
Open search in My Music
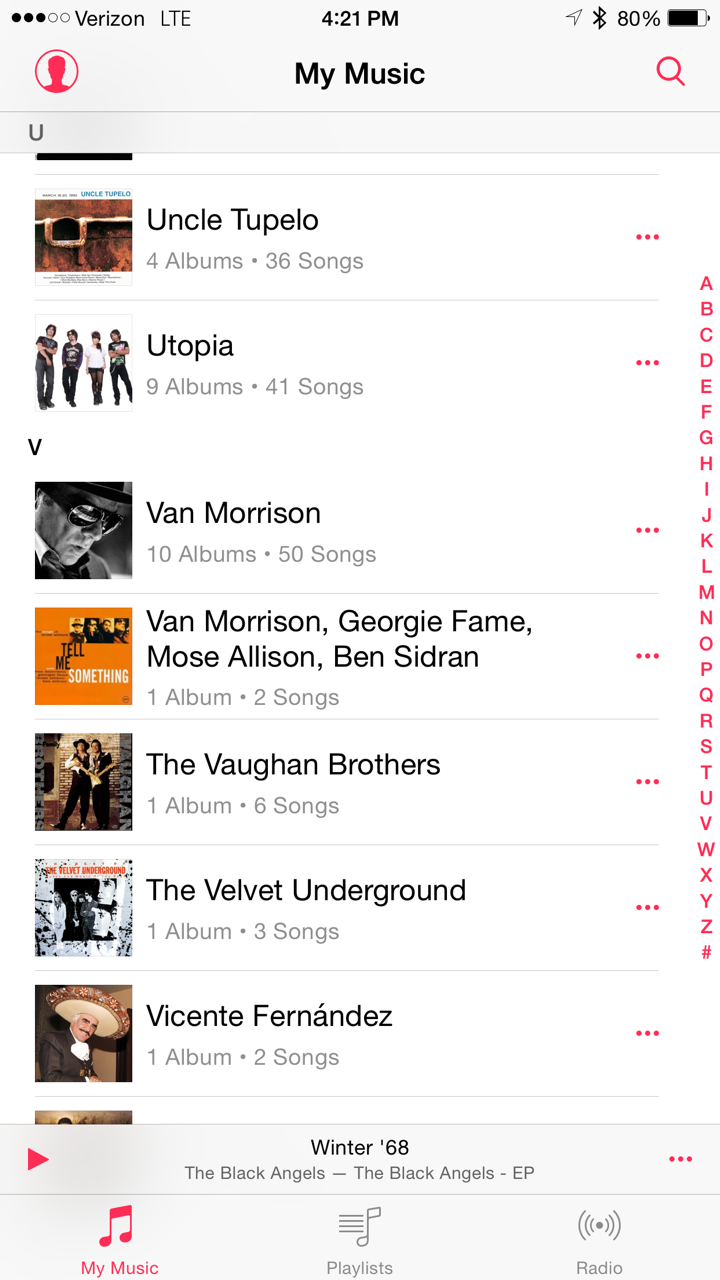click(x=670, y=71)
